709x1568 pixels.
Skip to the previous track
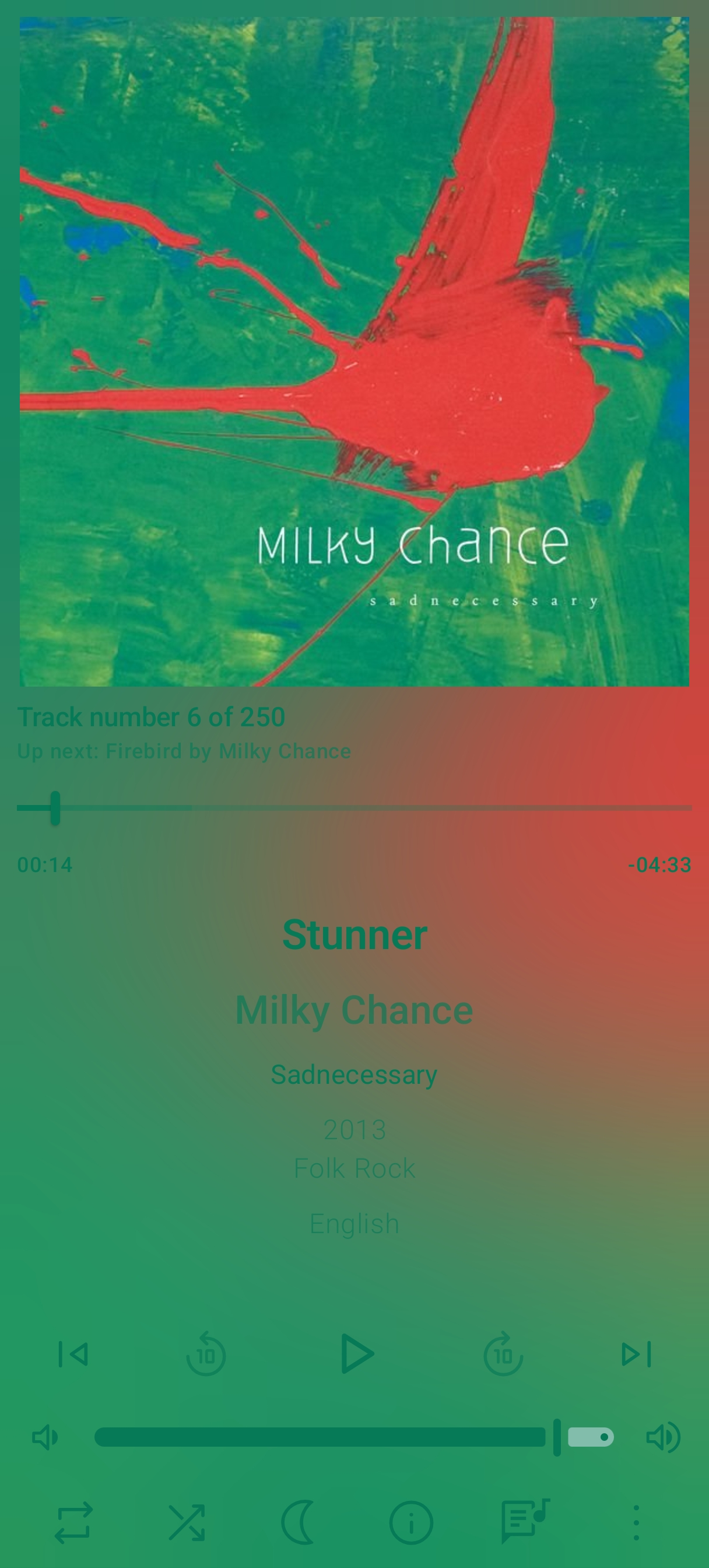73,1354
